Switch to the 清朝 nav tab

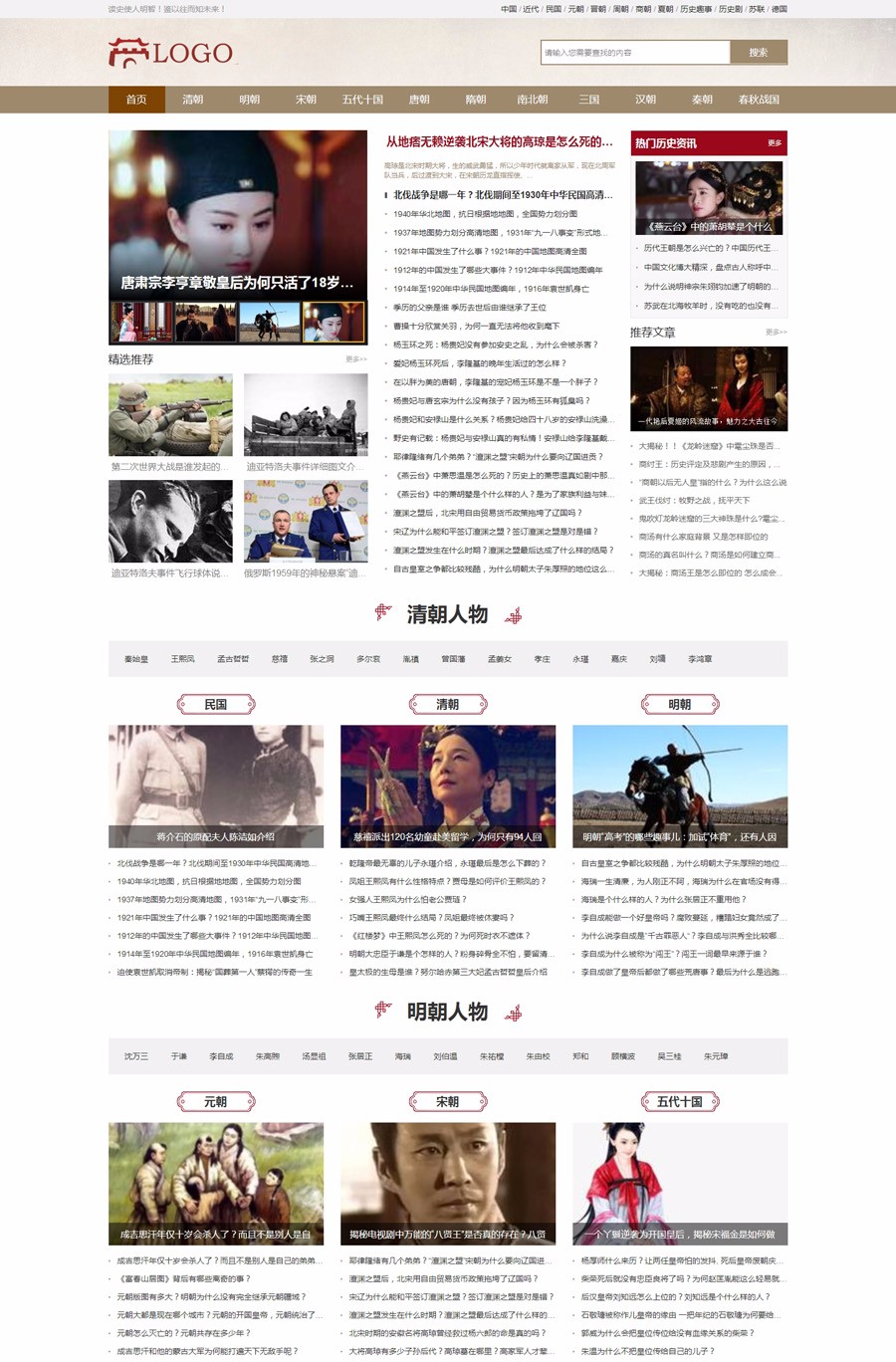click(193, 100)
